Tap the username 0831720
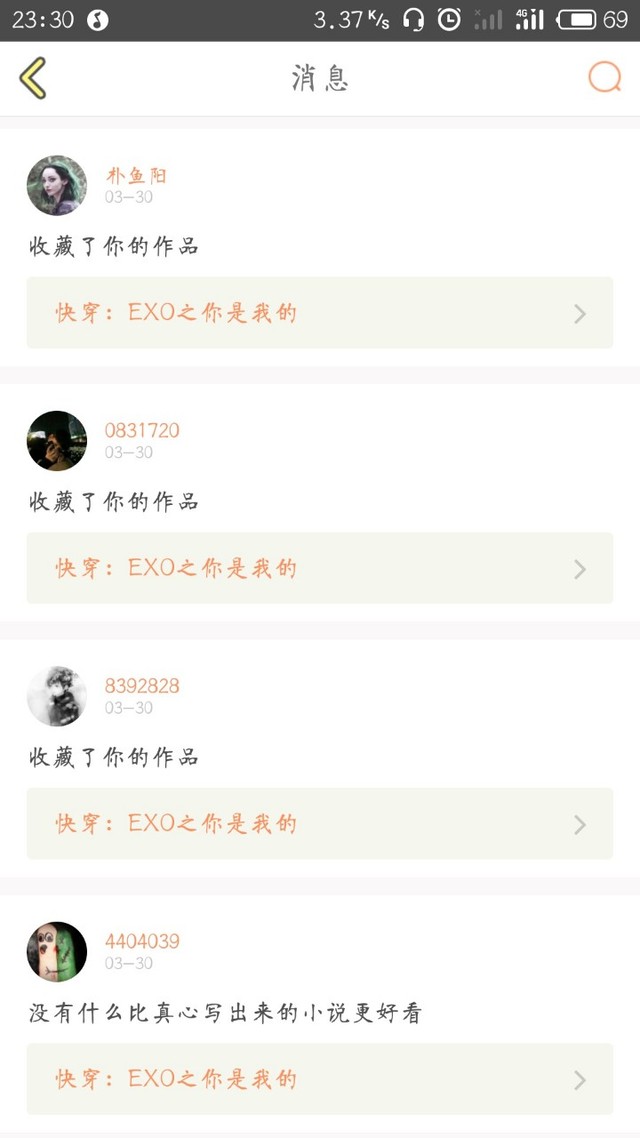The width and height of the screenshot is (640, 1138). (141, 430)
